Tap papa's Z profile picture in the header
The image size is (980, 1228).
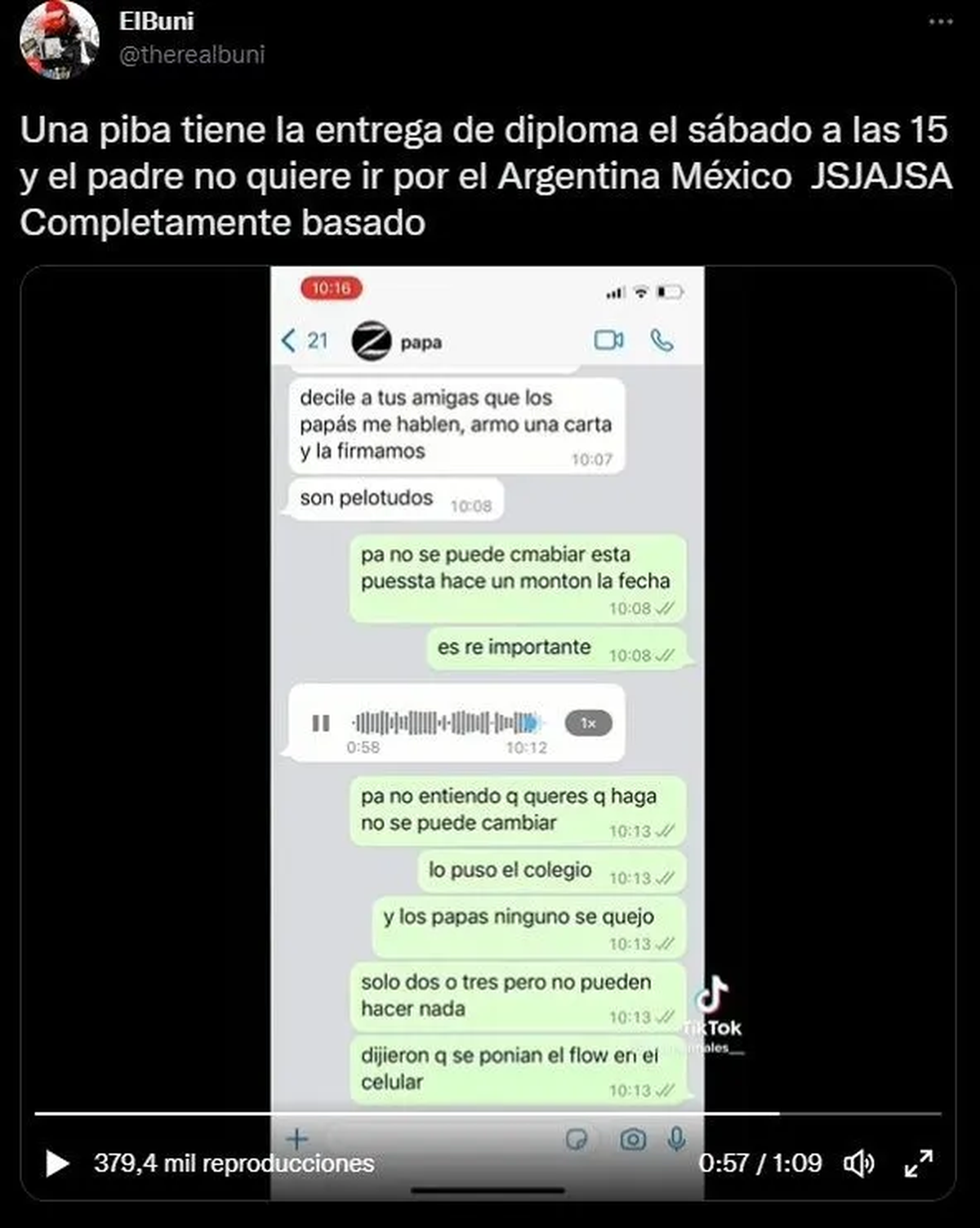coord(371,342)
